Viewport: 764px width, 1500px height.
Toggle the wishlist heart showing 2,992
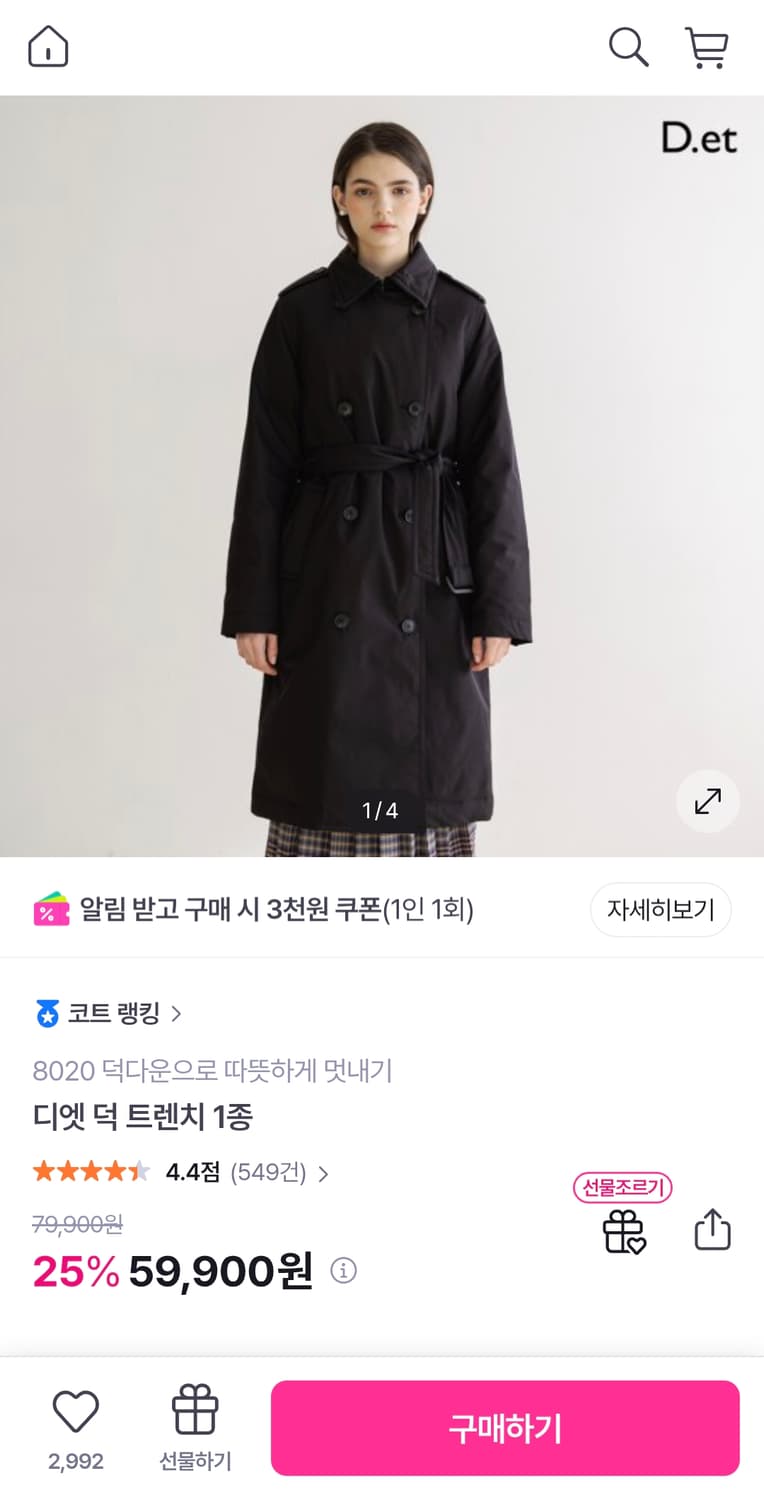click(x=76, y=1412)
